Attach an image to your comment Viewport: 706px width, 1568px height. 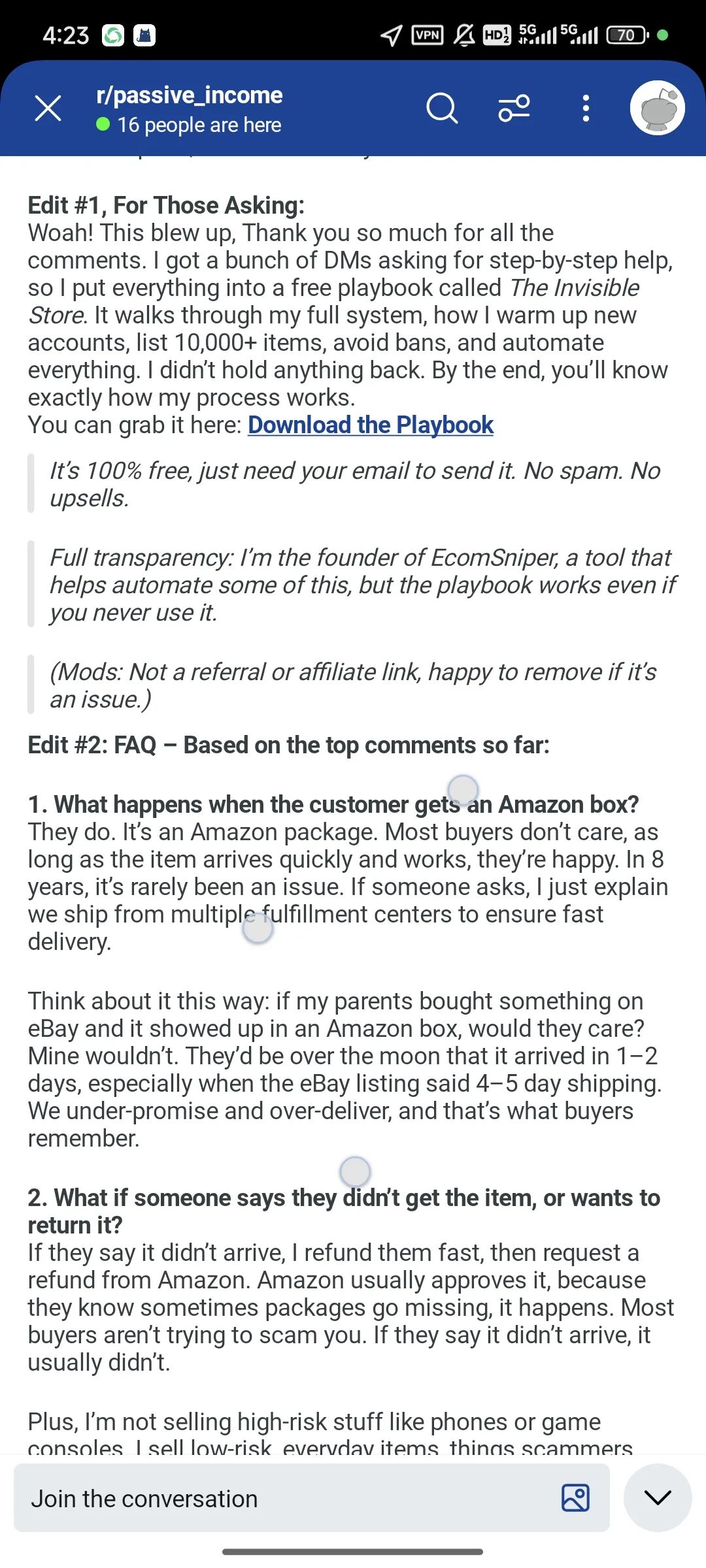click(575, 1498)
